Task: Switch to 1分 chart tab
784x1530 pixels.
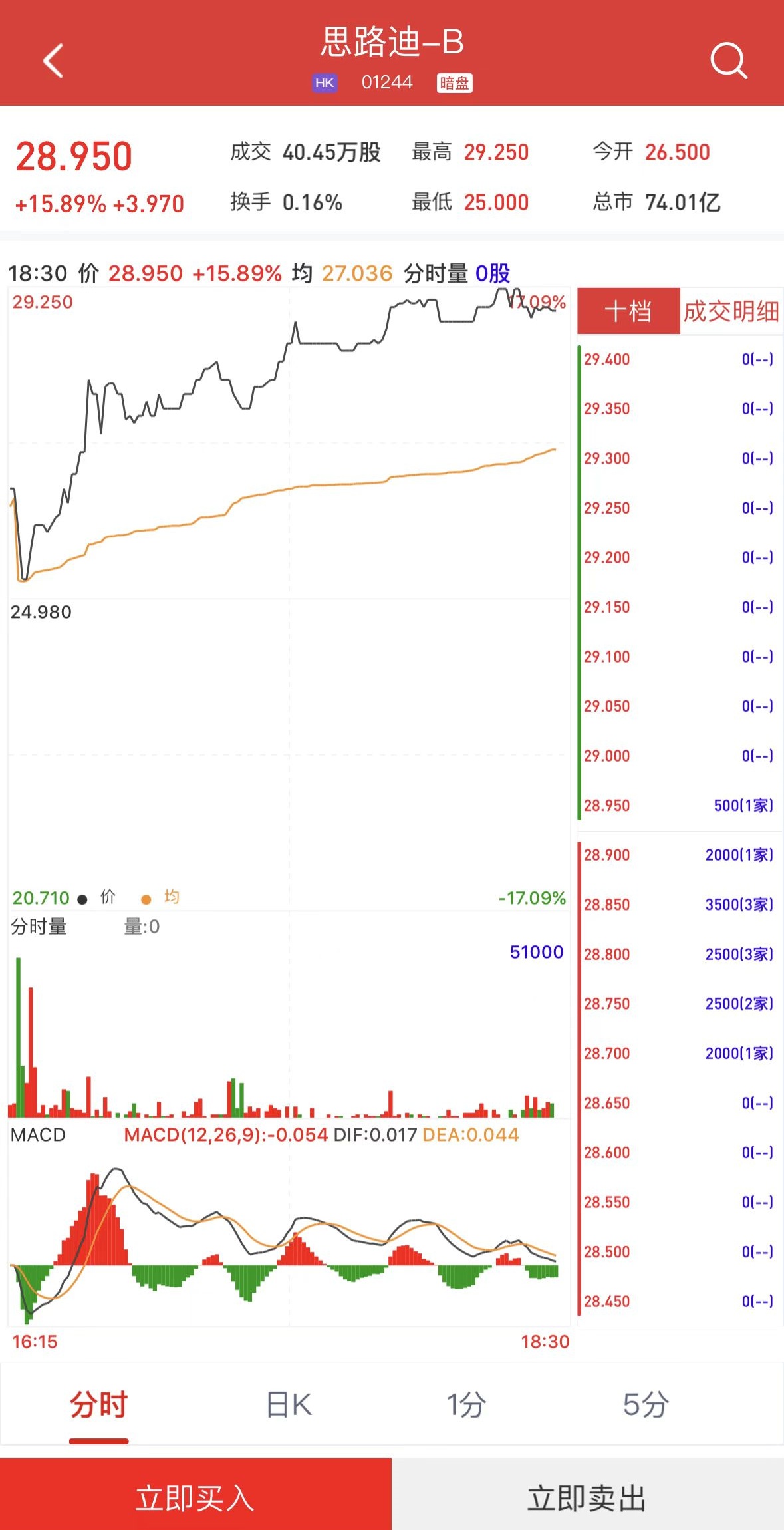Action: pos(465,1404)
